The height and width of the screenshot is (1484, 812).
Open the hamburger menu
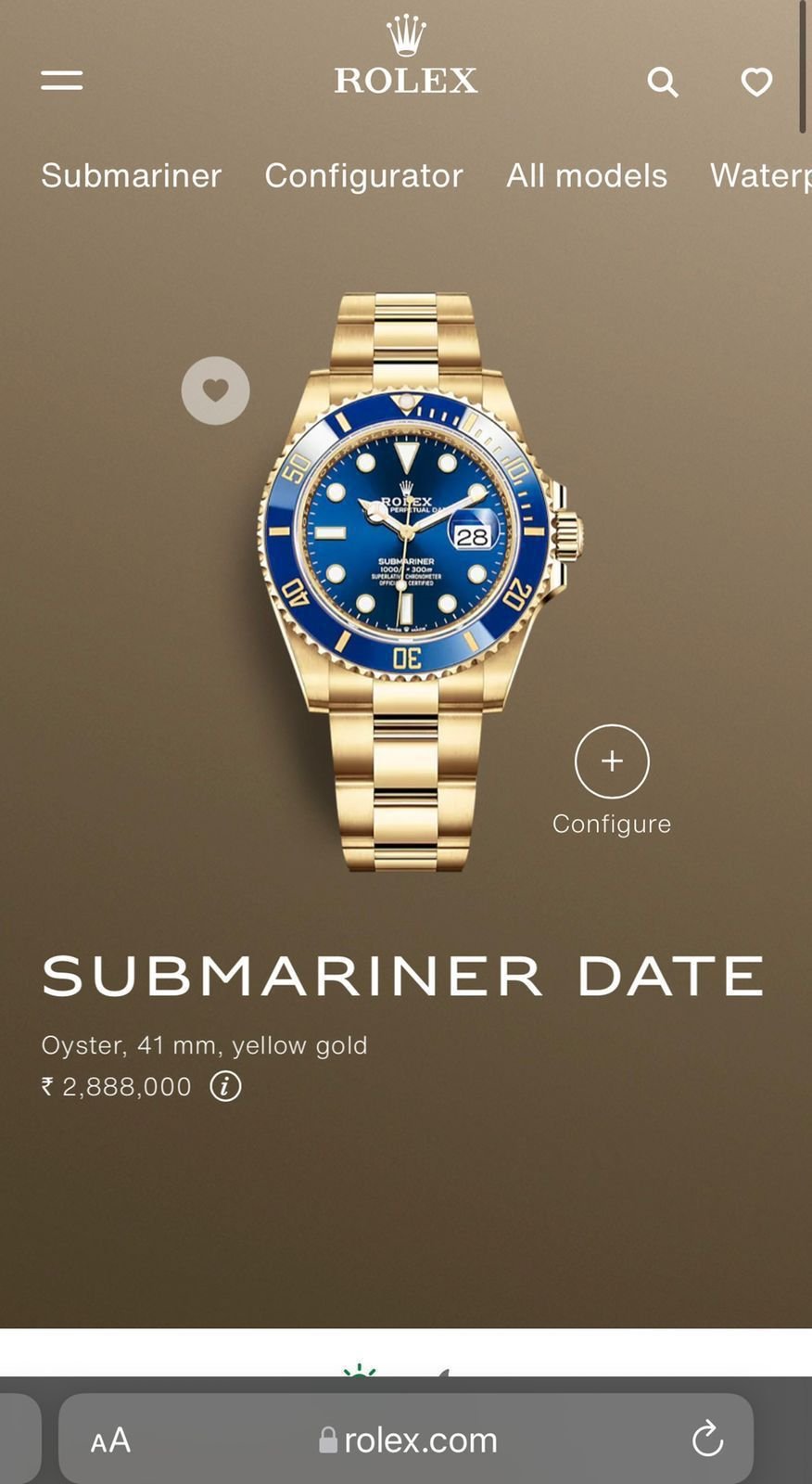(x=61, y=81)
